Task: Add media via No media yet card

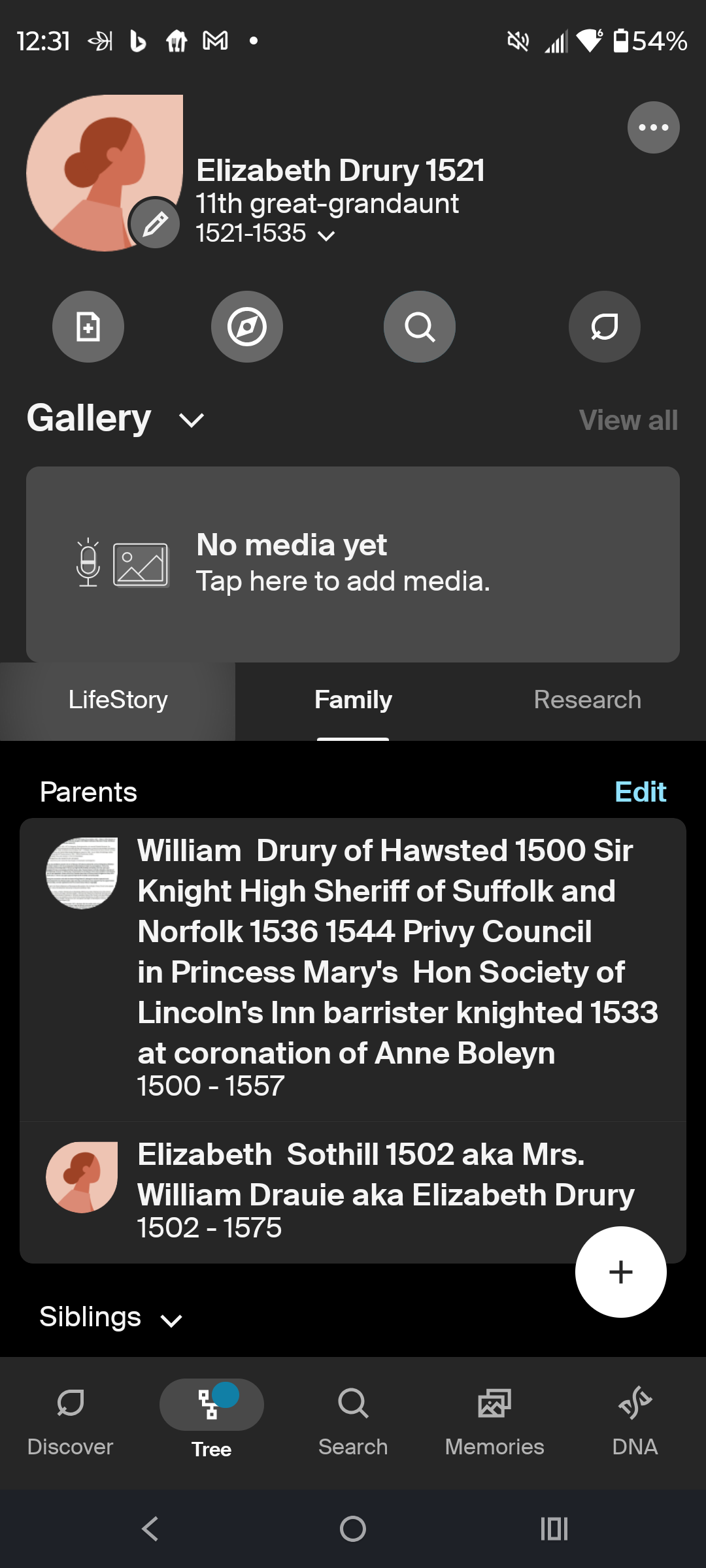Action: coord(353,564)
